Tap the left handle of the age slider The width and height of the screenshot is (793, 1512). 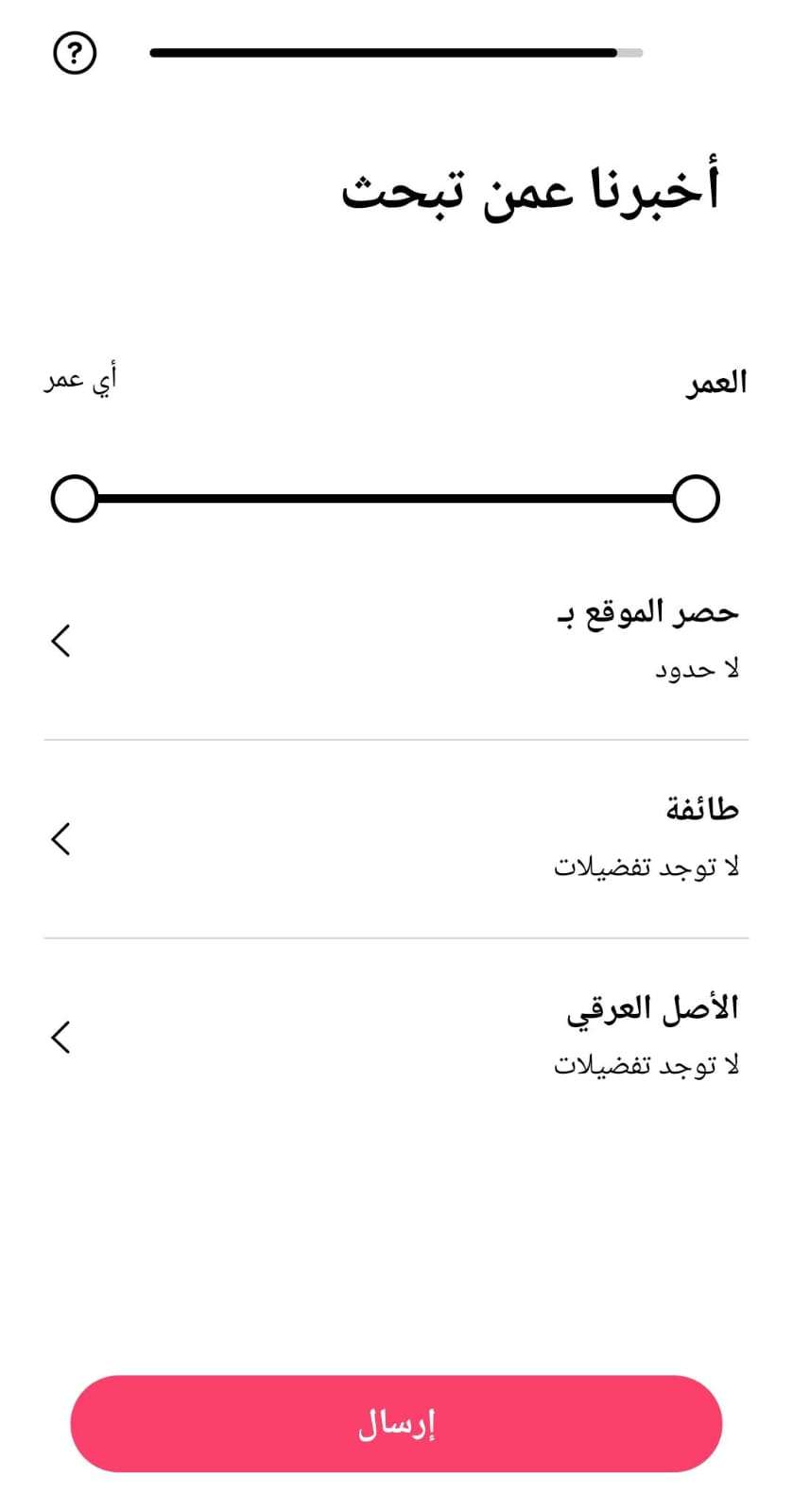point(74,498)
